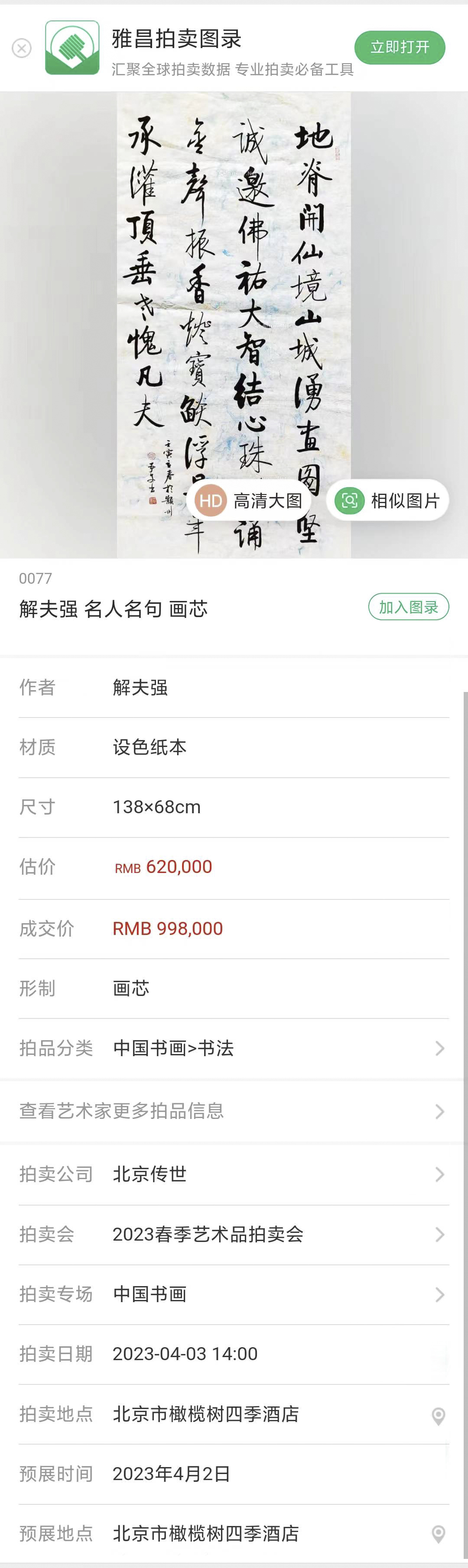This screenshot has width=468, height=1568.
Task: Find 相似图片 similar images
Action: [387, 500]
